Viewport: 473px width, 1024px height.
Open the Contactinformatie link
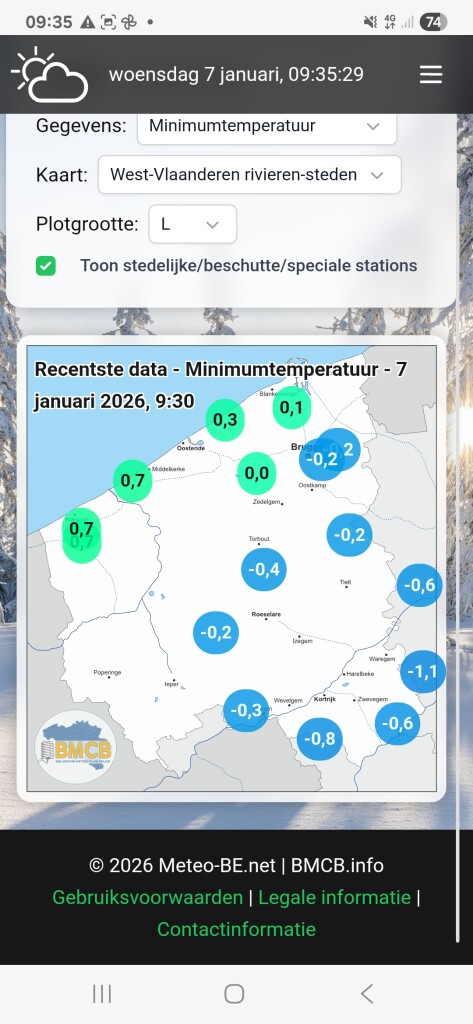pyautogui.click(x=236, y=929)
